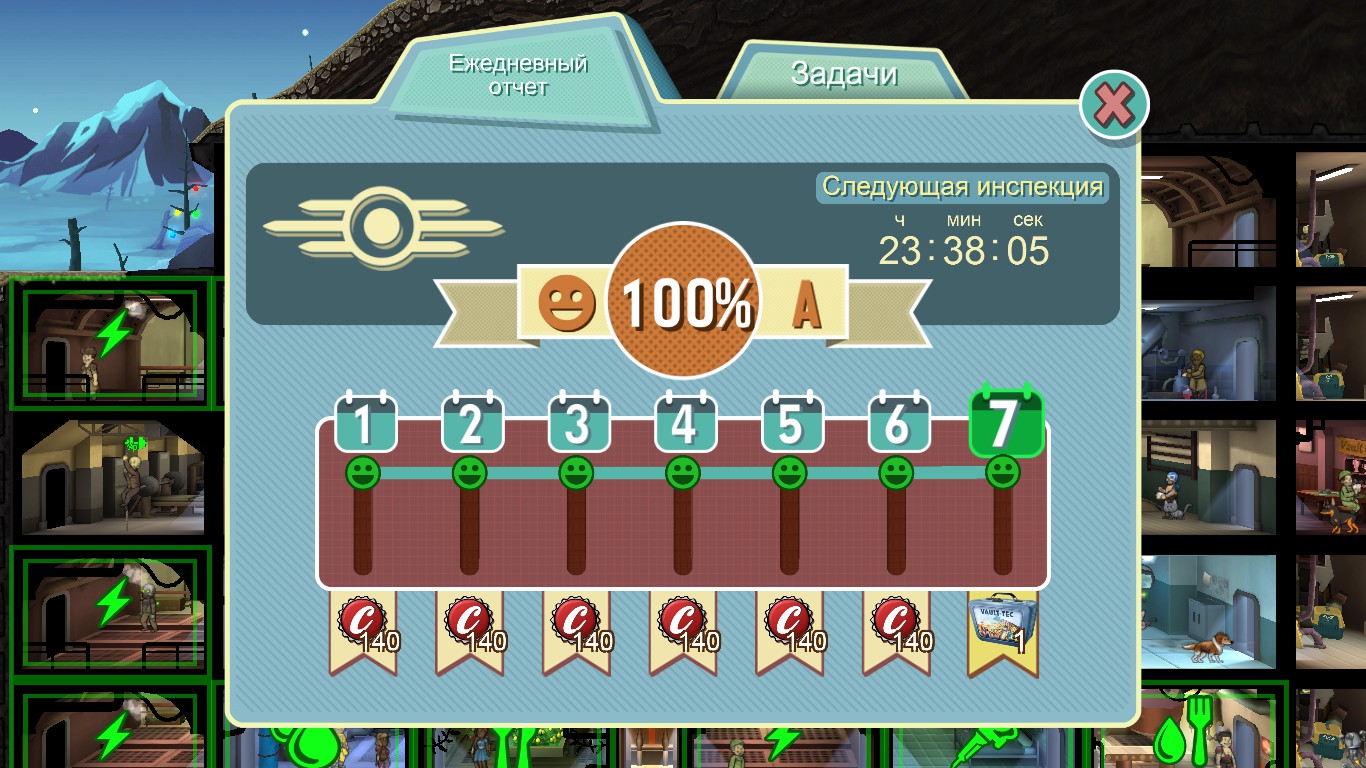
Task: Switch to the Задачи tab
Action: pyautogui.click(x=843, y=73)
